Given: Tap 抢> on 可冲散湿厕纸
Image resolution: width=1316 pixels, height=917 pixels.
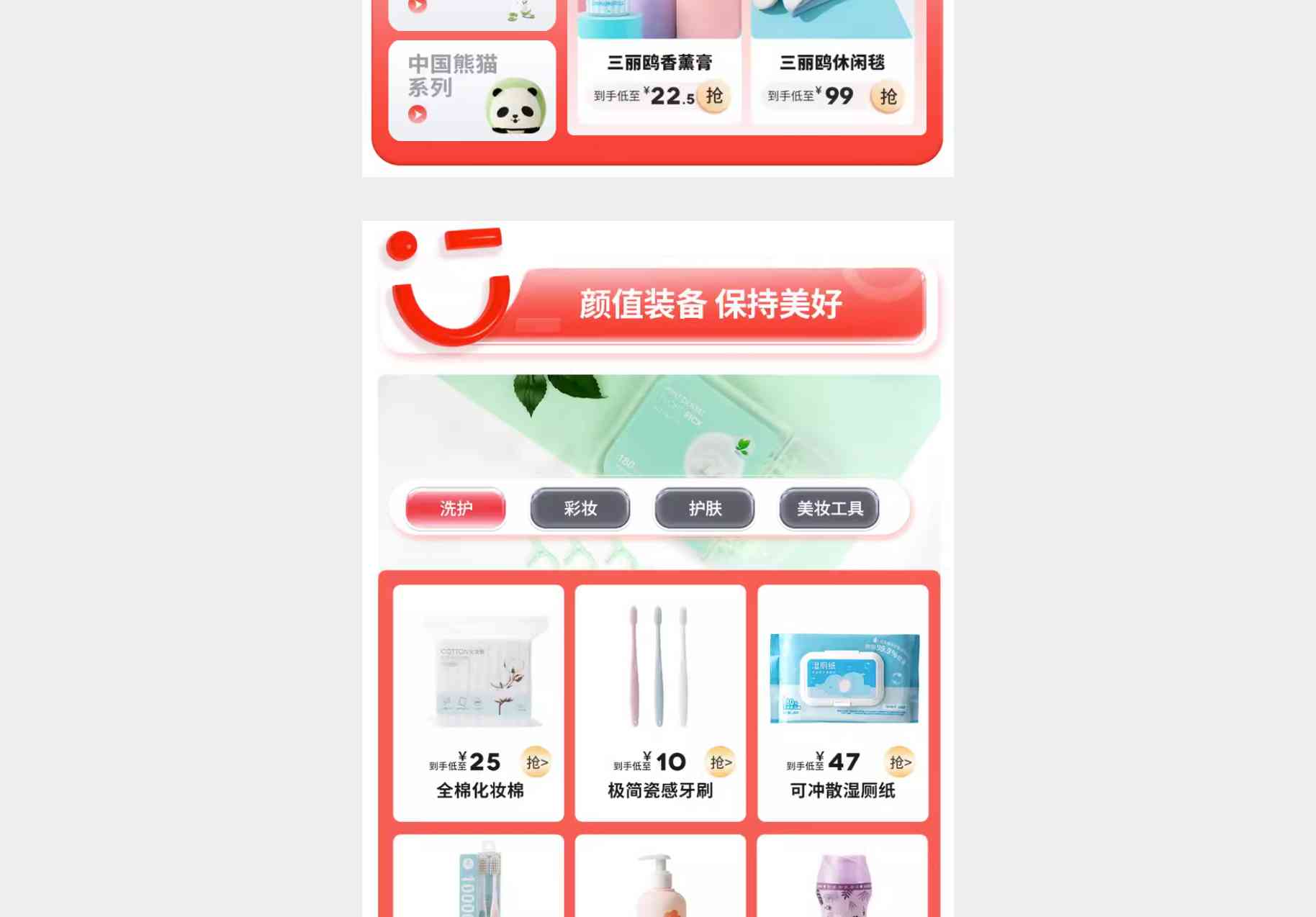Looking at the screenshot, I should 900,762.
